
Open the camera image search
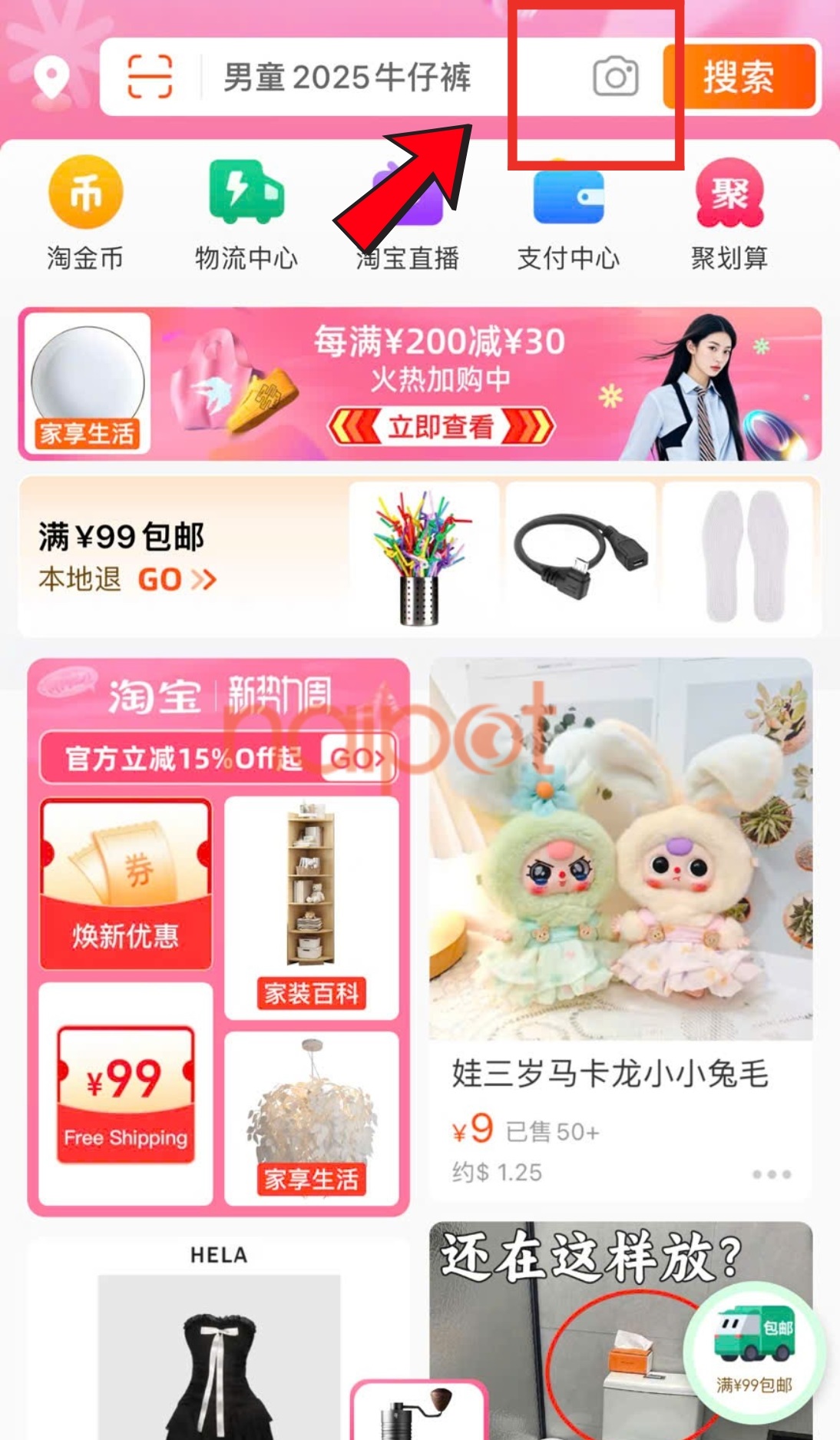point(615,77)
